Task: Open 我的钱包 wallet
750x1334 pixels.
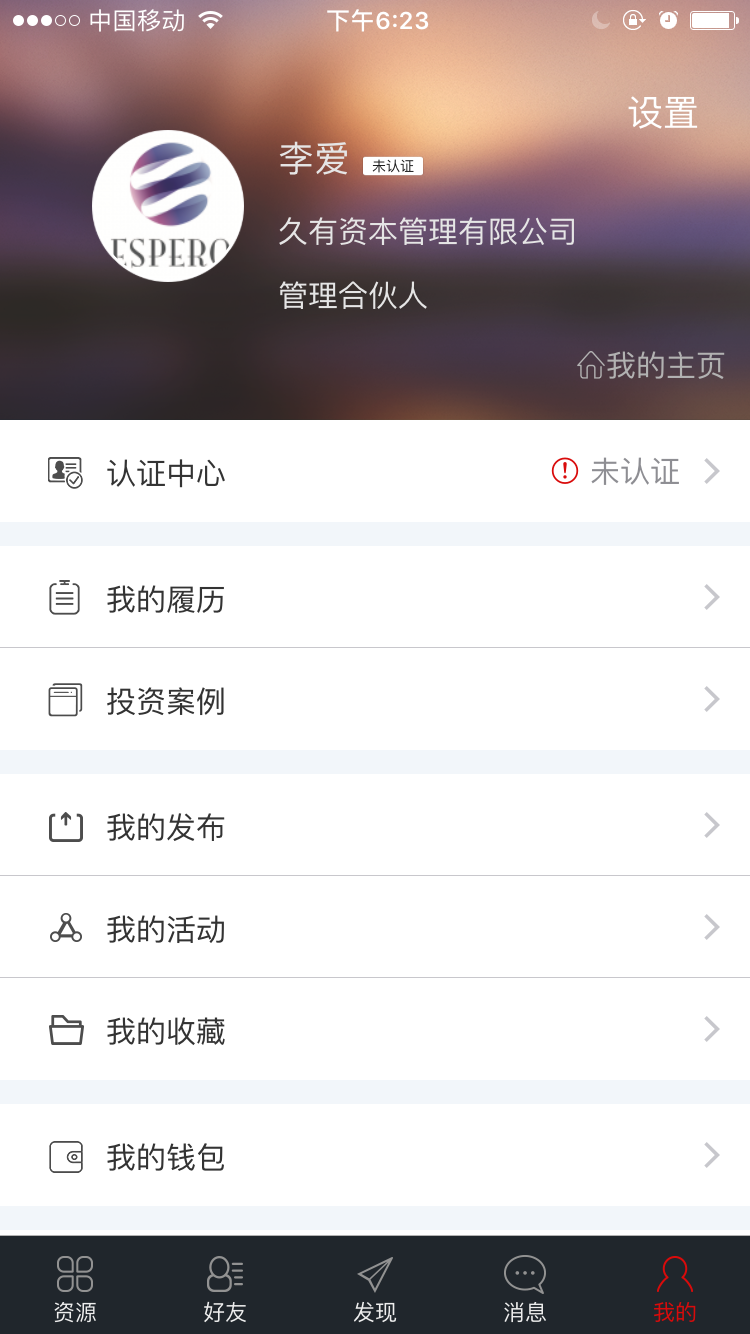Action: (x=375, y=1156)
